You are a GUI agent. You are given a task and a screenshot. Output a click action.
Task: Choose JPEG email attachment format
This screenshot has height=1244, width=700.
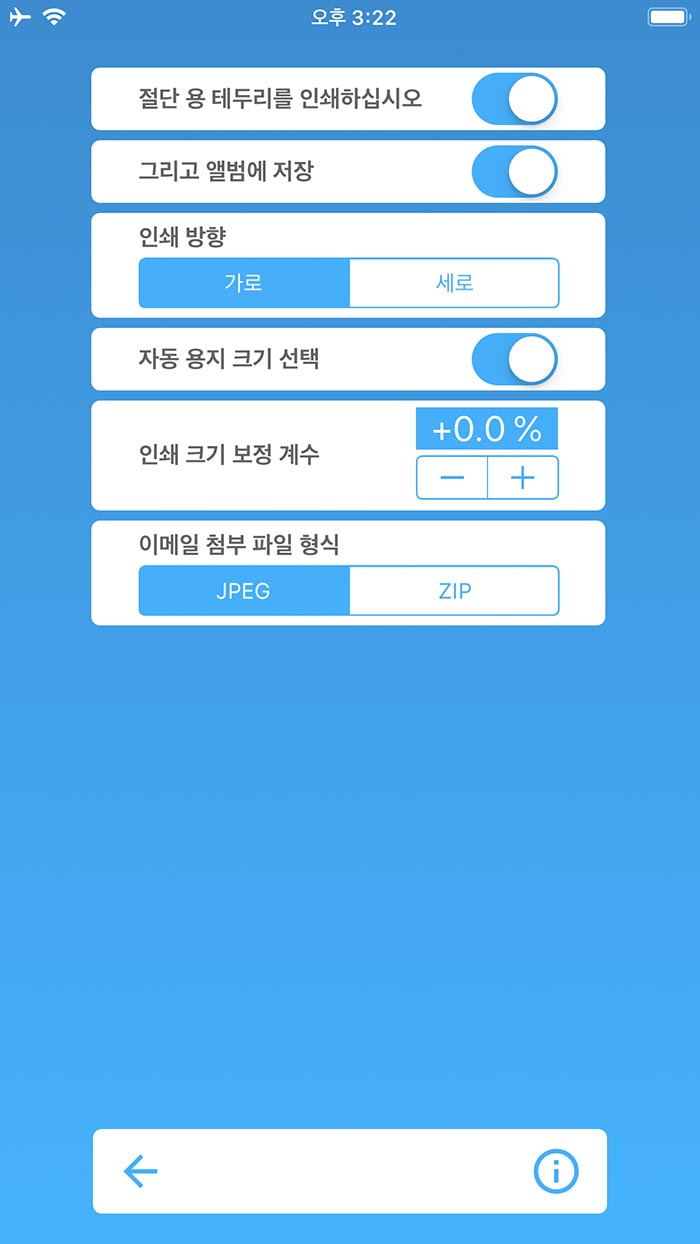point(244,591)
